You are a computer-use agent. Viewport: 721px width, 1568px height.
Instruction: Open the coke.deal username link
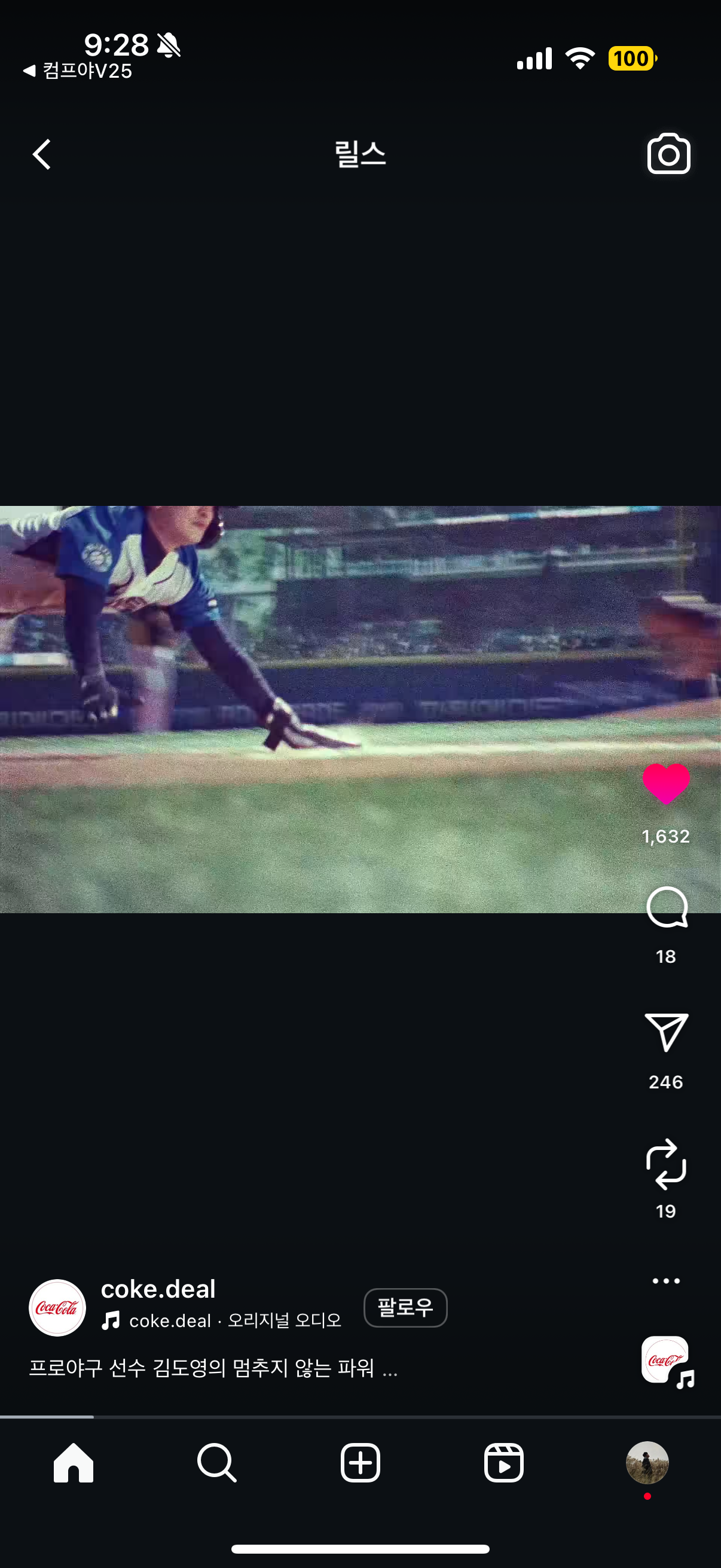(158, 1289)
